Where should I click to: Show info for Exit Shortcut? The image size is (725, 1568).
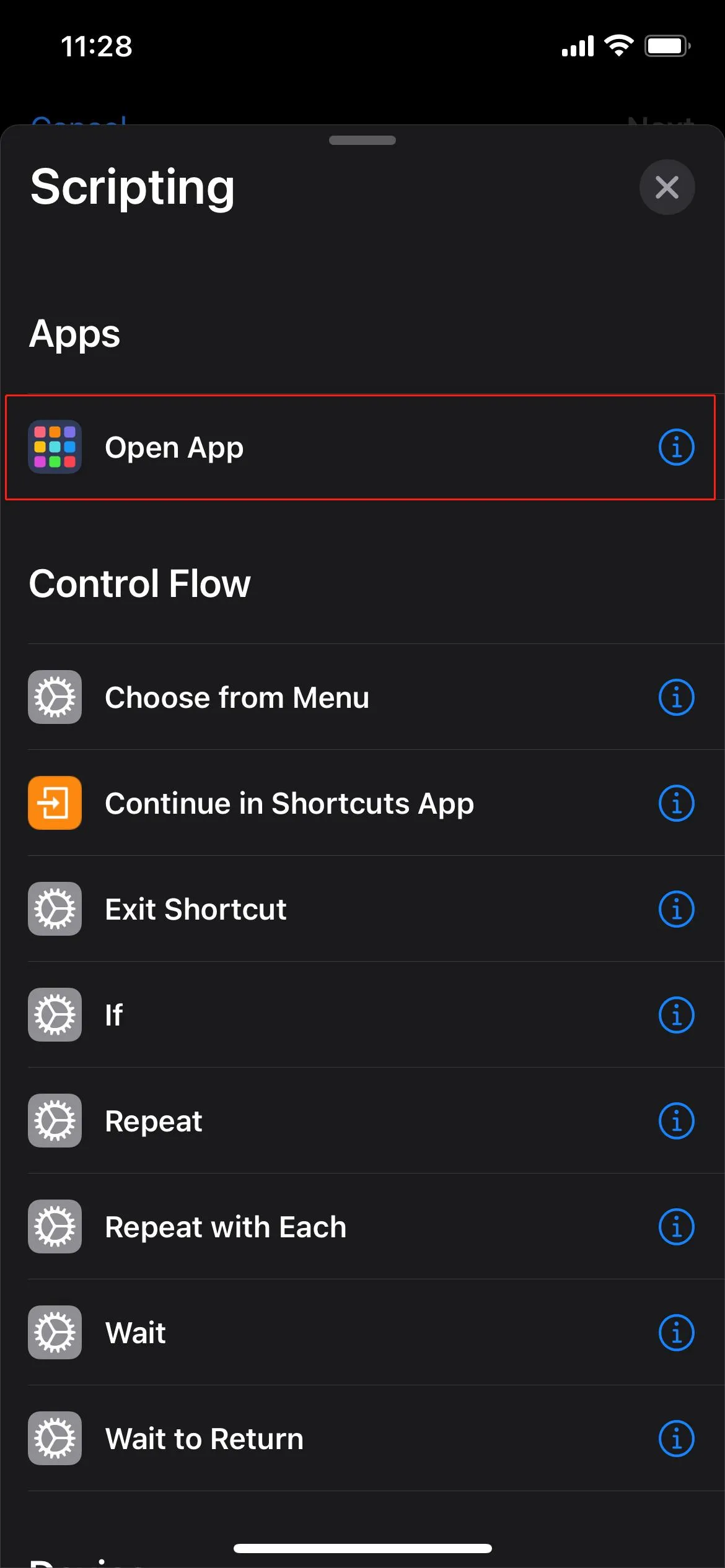point(676,909)
